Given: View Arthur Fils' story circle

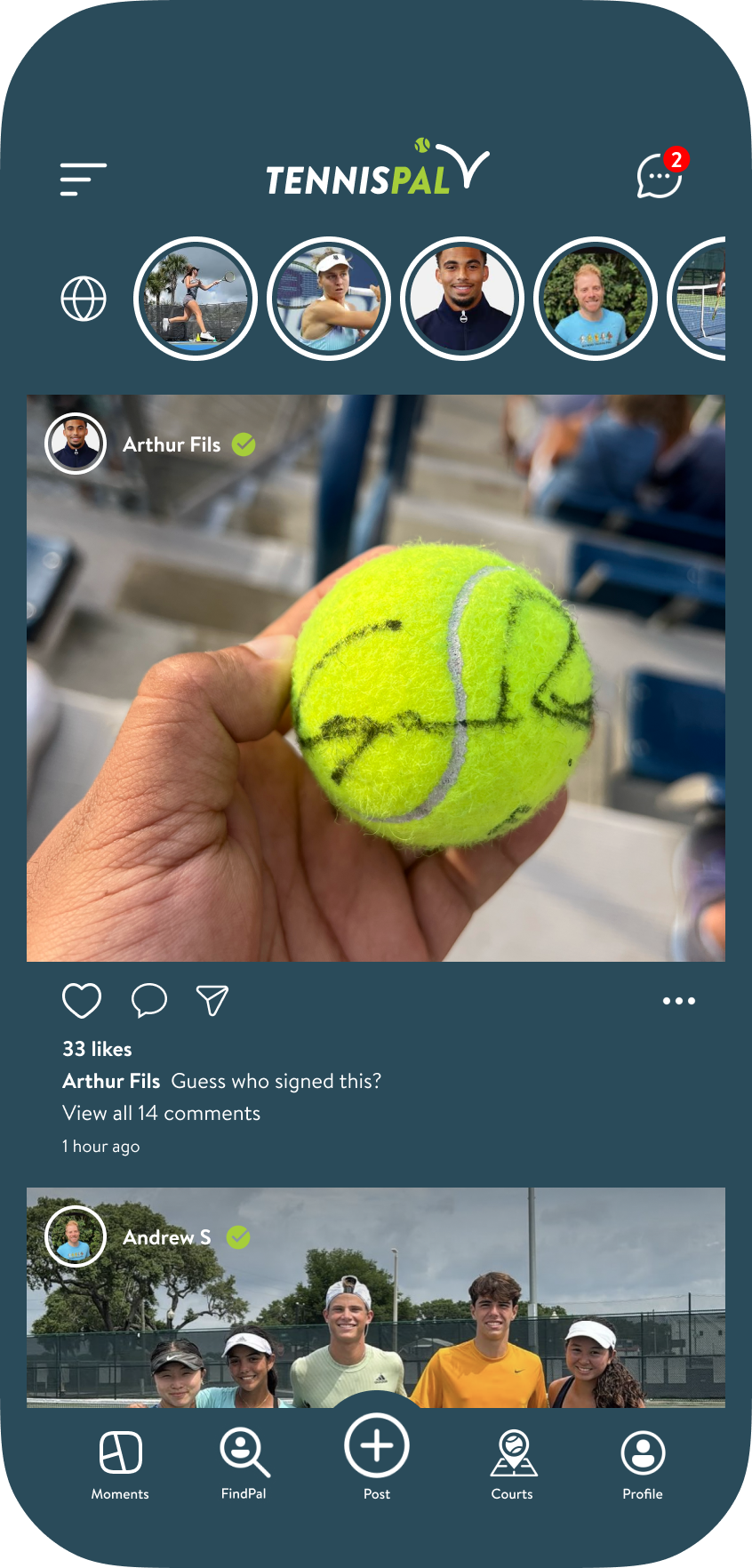Looking at the screenshot, I should (x=462, y=299).
